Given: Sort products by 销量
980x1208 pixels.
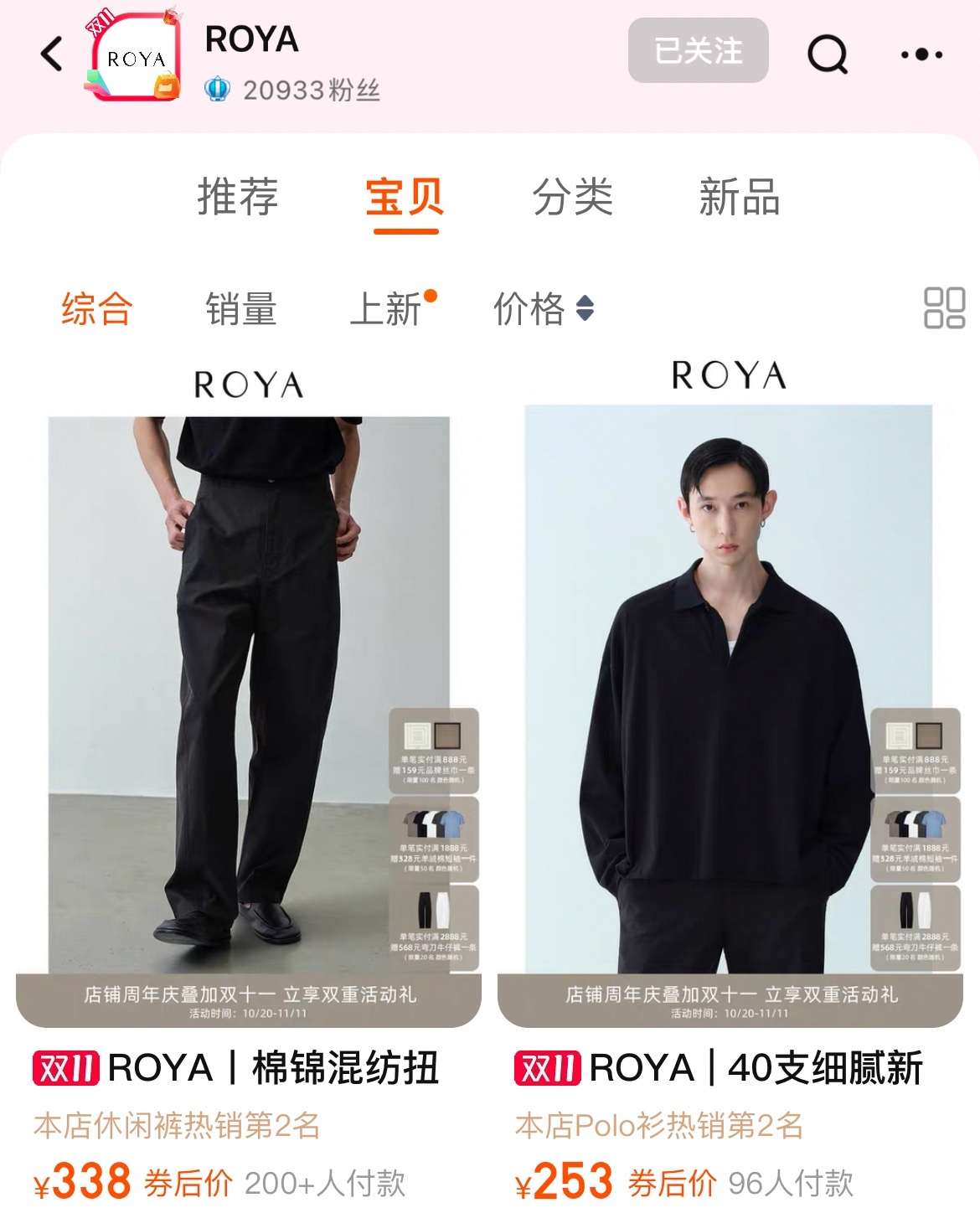Looking at the screenshot, I should pos(241,309).
